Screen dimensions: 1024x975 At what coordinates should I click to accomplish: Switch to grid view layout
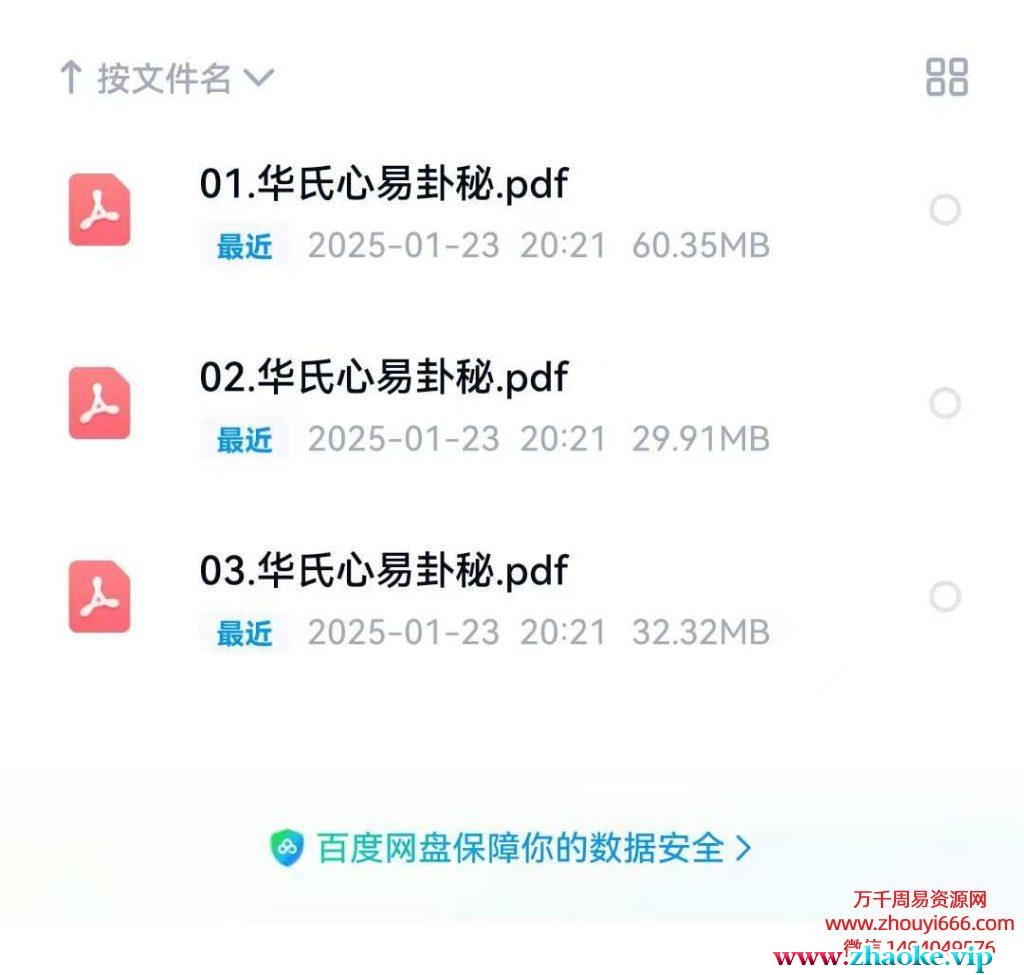tap(946, 77)
